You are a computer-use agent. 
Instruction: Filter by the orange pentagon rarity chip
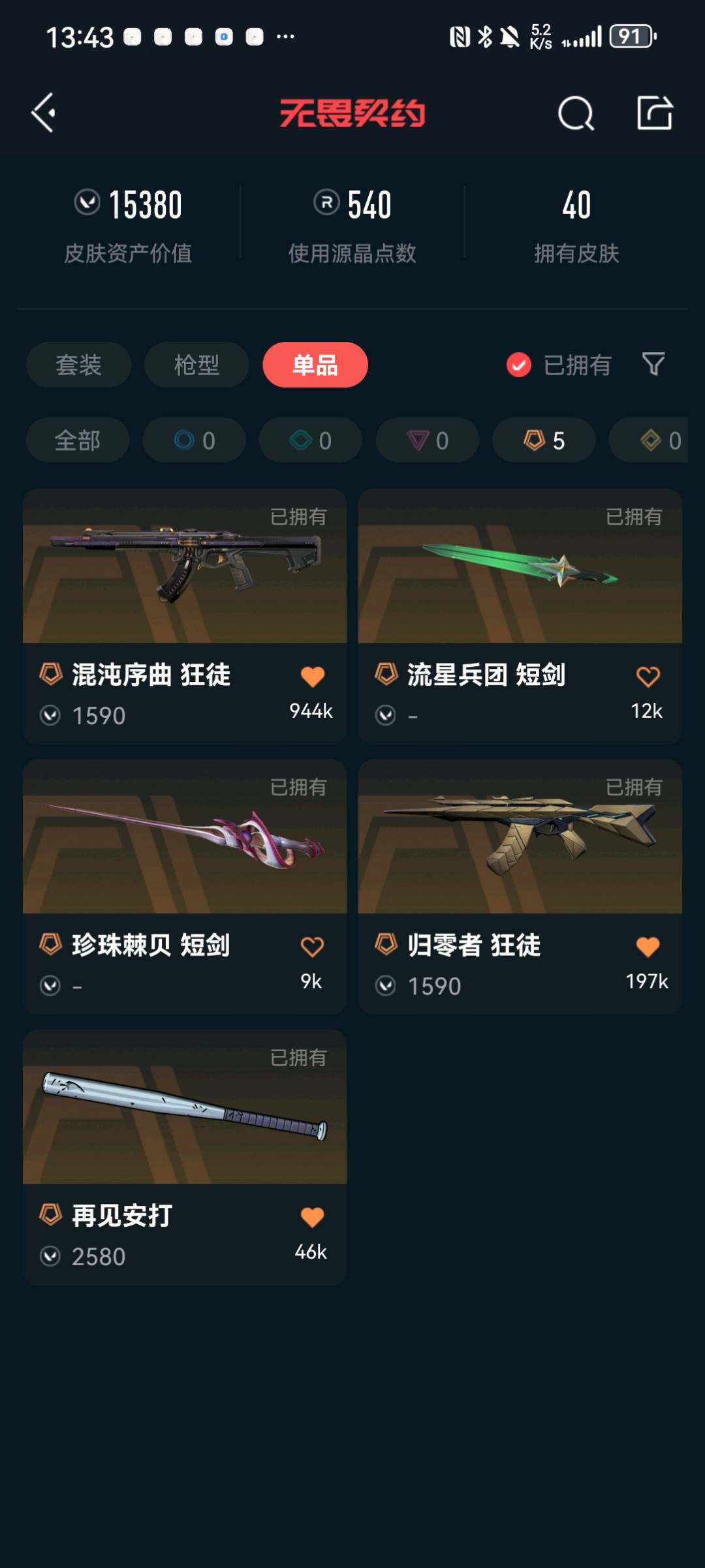tap(544, 440)
